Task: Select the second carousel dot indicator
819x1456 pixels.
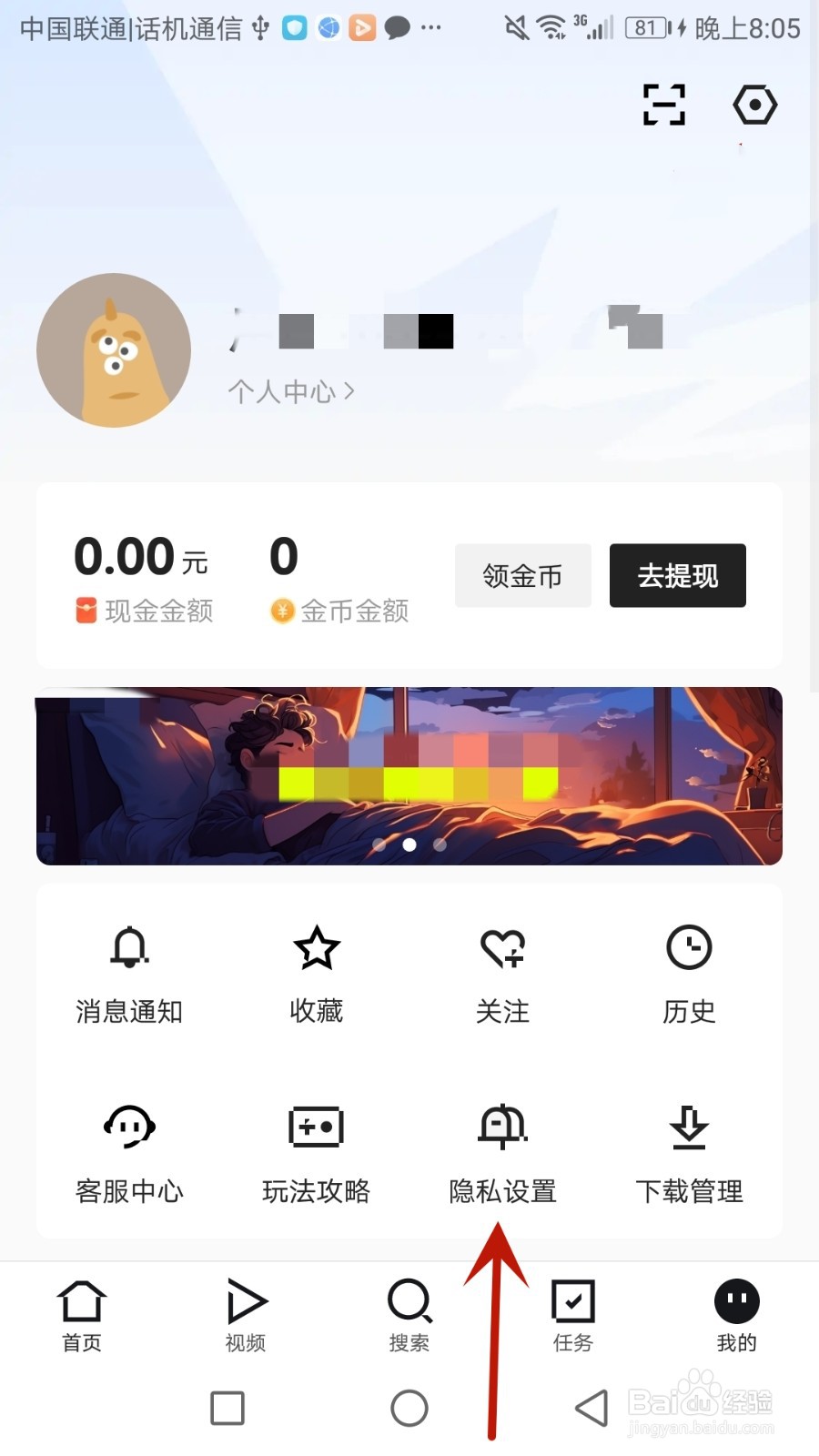Action: click(x=409, y=844)
